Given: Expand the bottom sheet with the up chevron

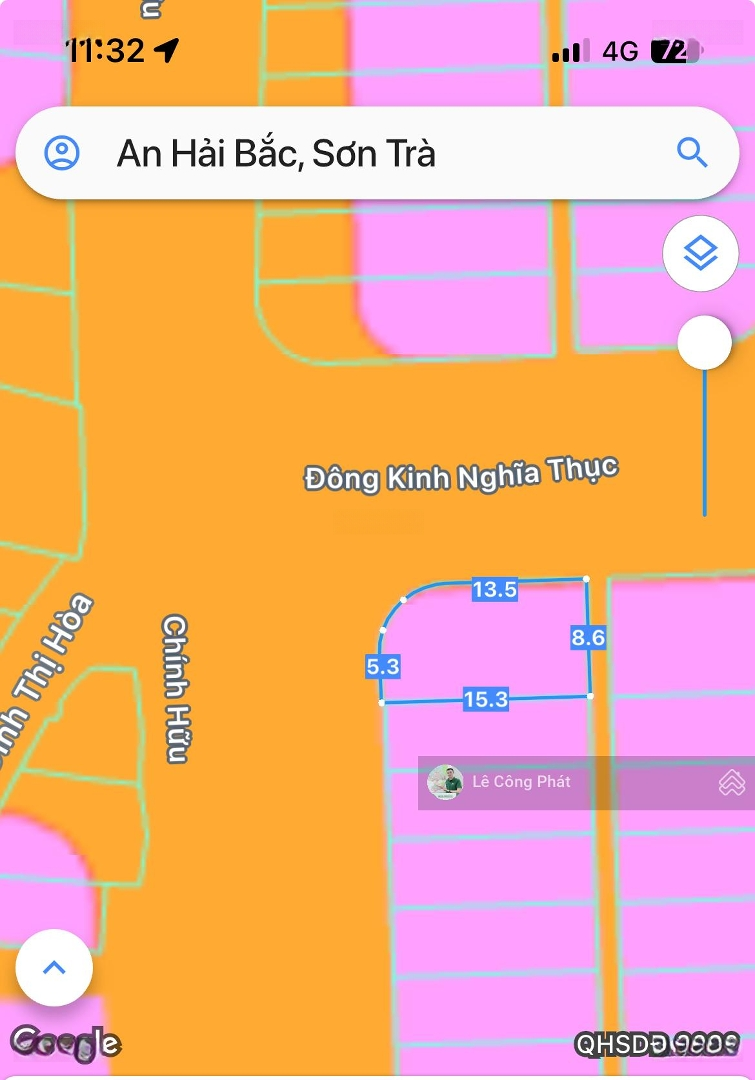Looking at the screenshot, I should pos(54,967).
